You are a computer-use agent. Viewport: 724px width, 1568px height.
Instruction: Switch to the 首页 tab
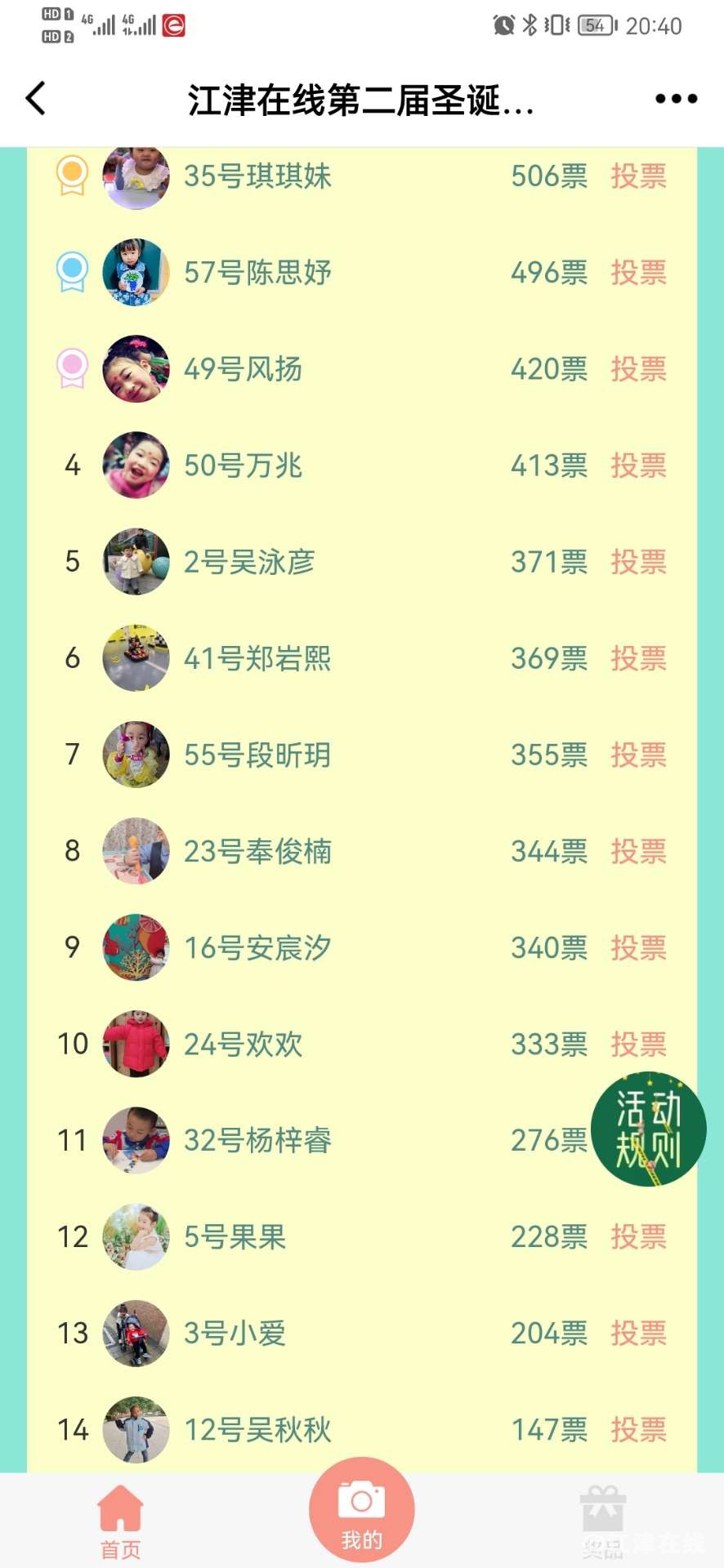(x=120, y=1521)
